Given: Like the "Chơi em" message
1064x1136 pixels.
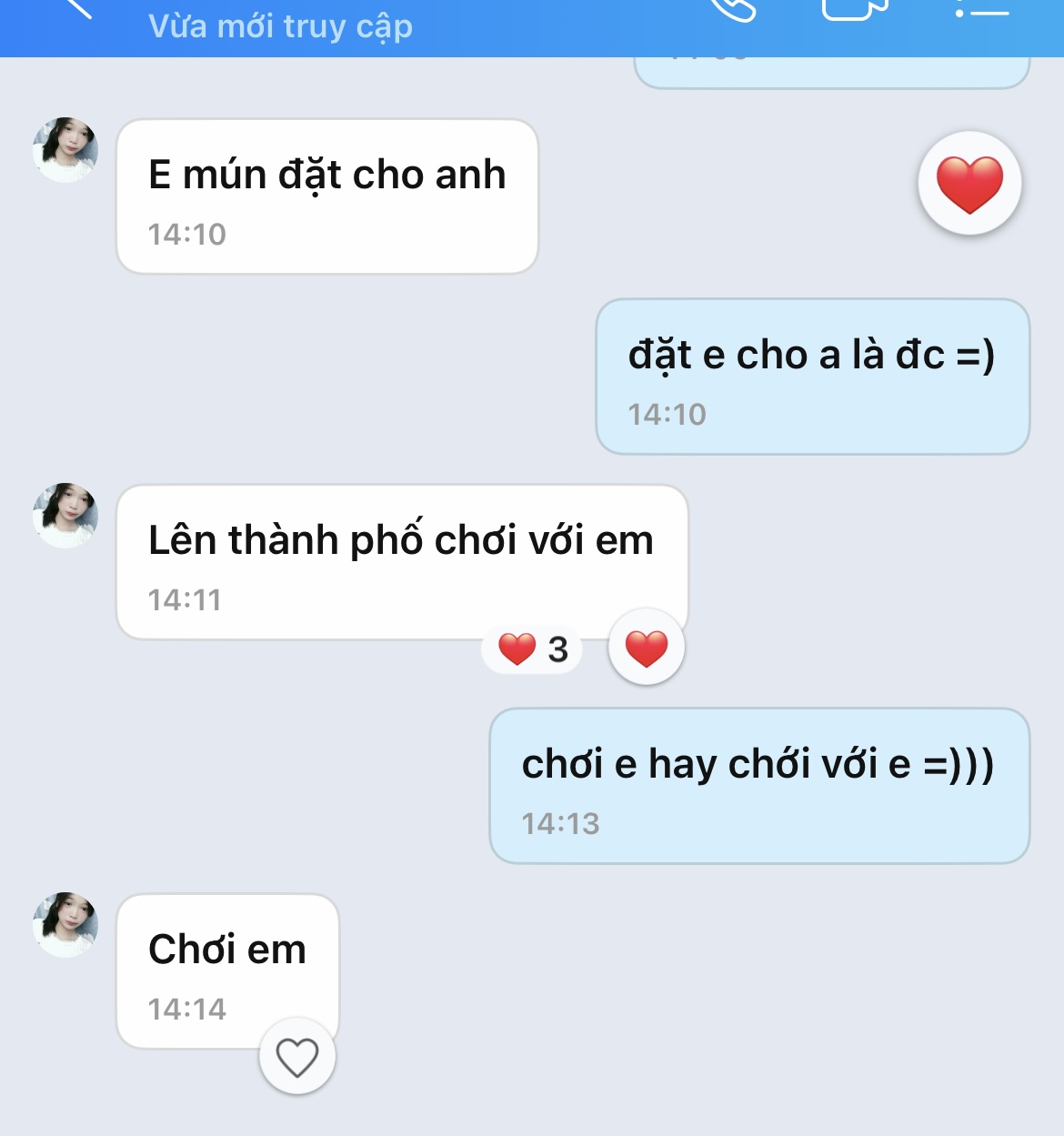Looking at the screenshot, I should (297, 1057).
